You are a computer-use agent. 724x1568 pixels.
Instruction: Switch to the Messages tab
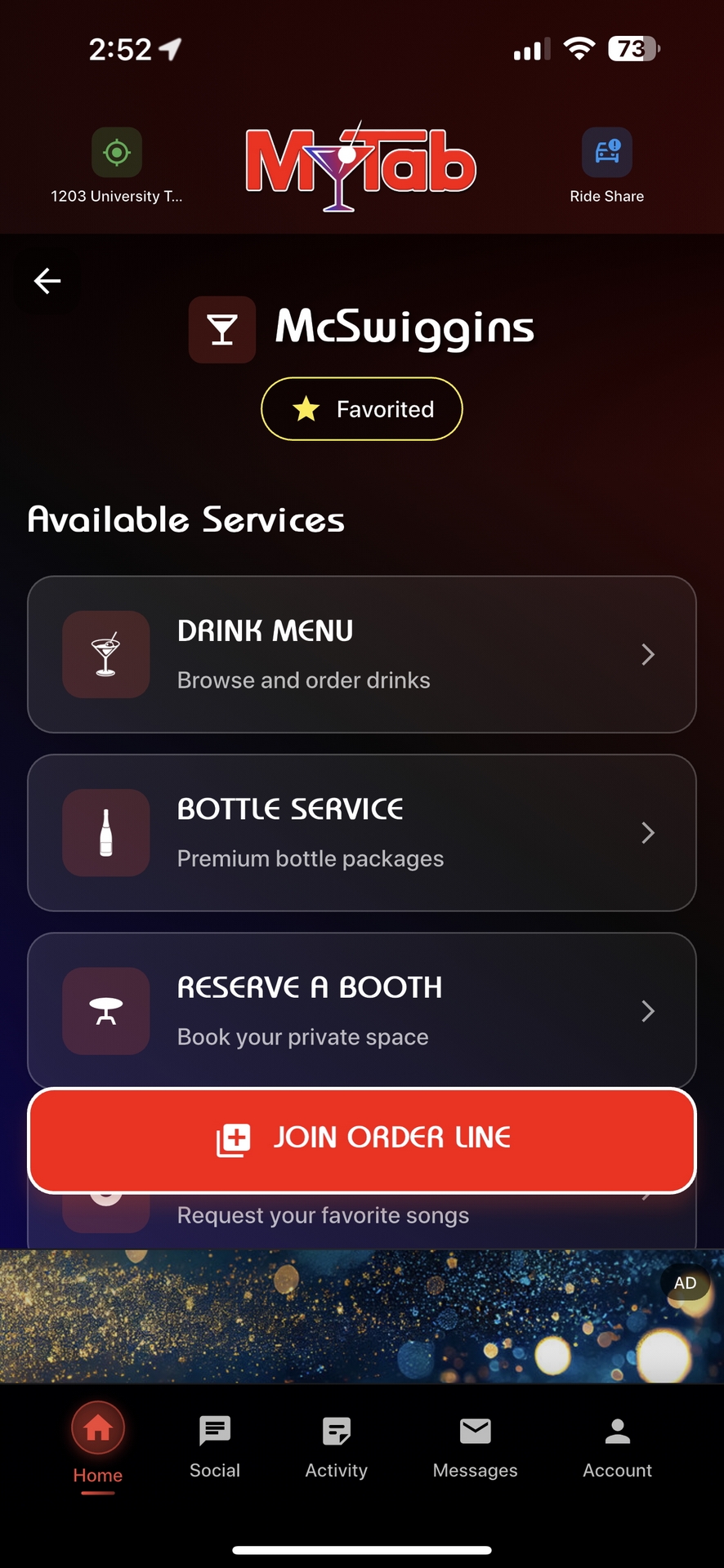tap(475, 1447)
